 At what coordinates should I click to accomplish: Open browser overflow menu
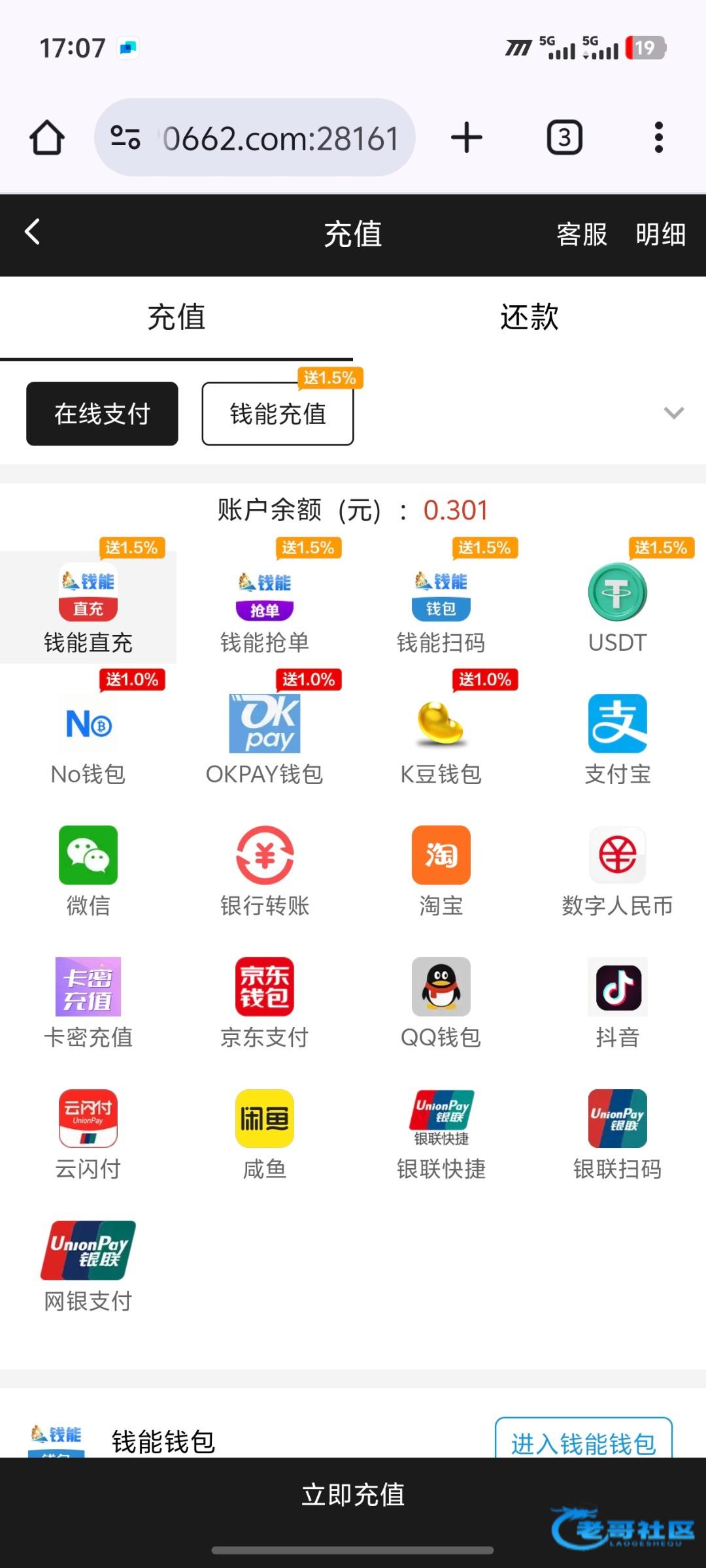659,138
